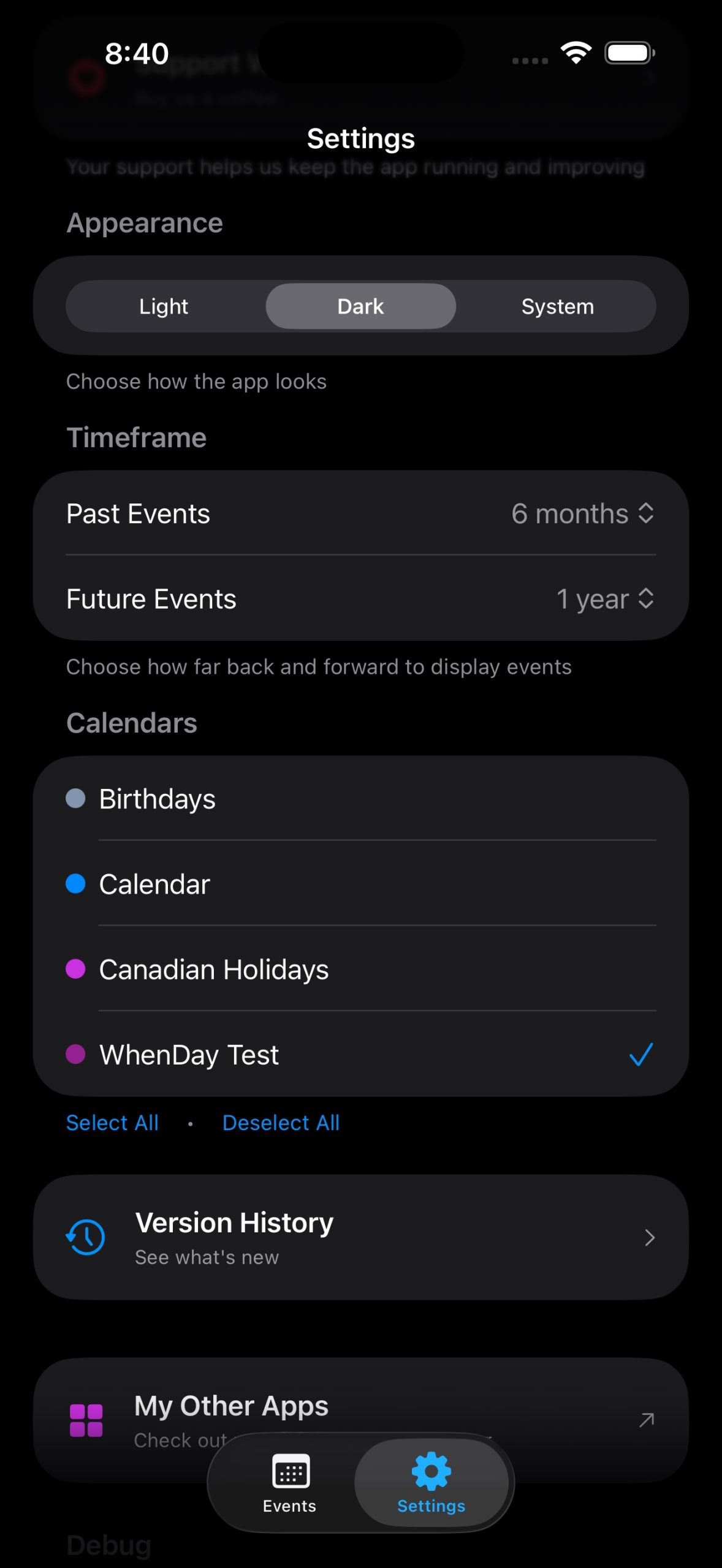The image size is (722, 1568).
Task: Go to the Events tab
Action: [289, 1482]
